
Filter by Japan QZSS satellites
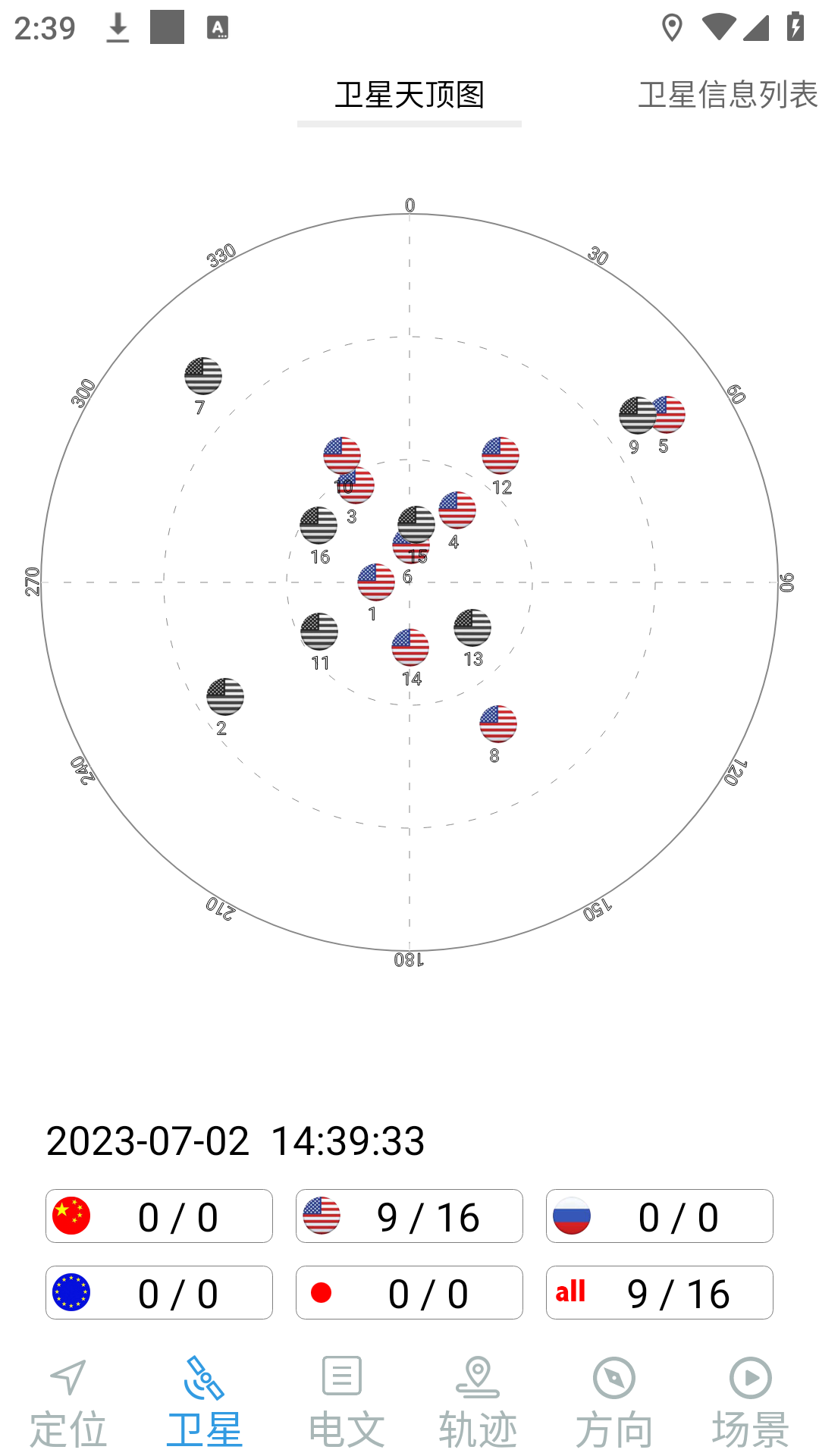409,1293
